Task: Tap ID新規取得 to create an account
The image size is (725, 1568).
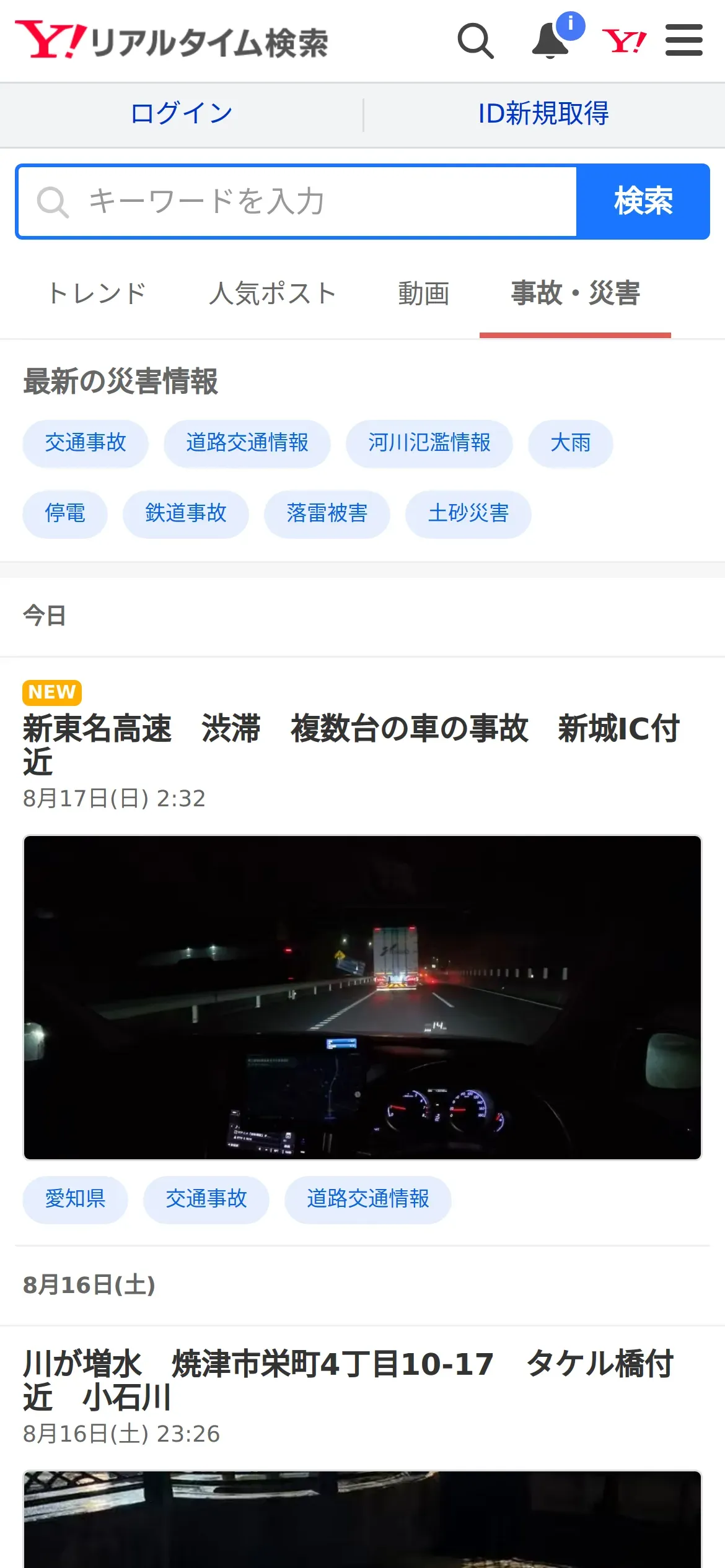Action: [x=543, y=113]
